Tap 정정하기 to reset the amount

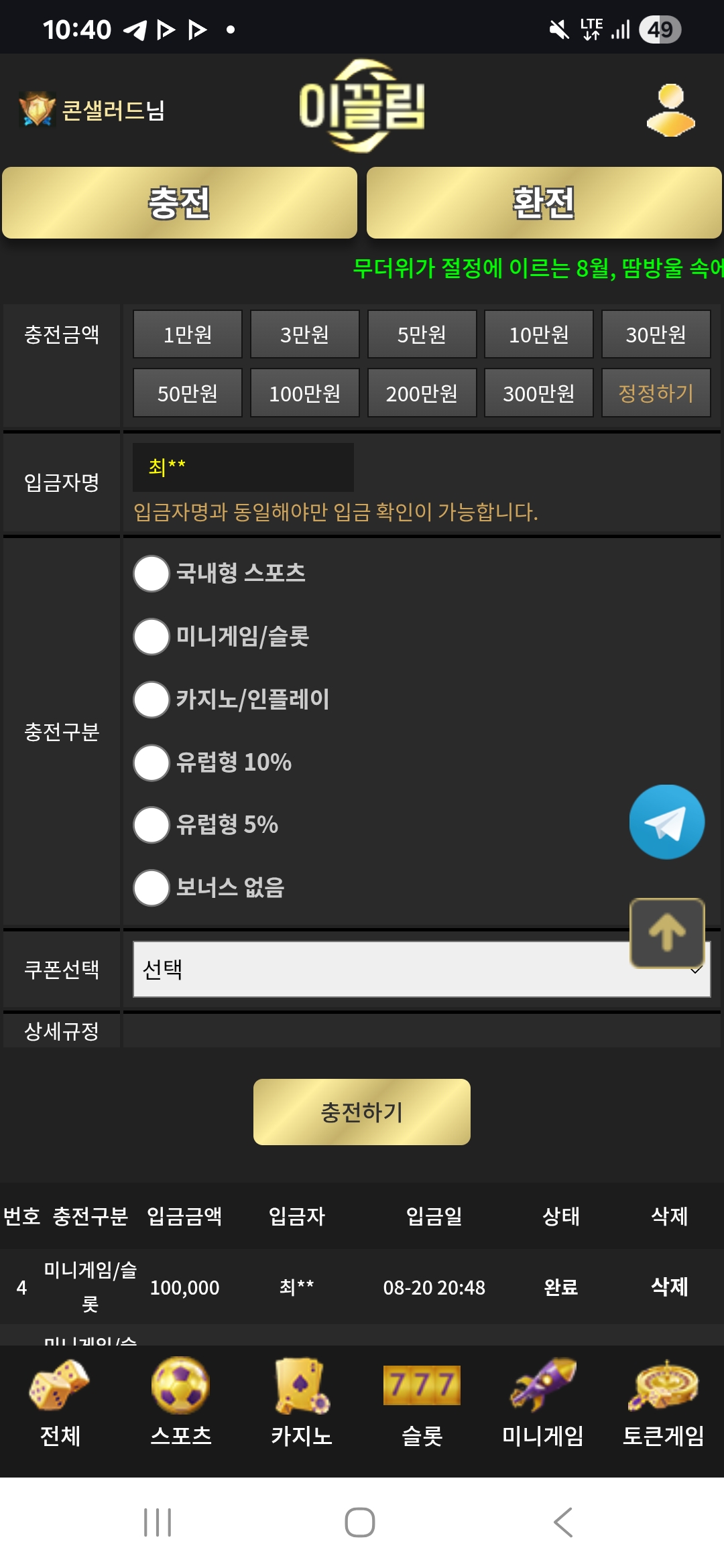pyautogui.click(x=656, y=393)
